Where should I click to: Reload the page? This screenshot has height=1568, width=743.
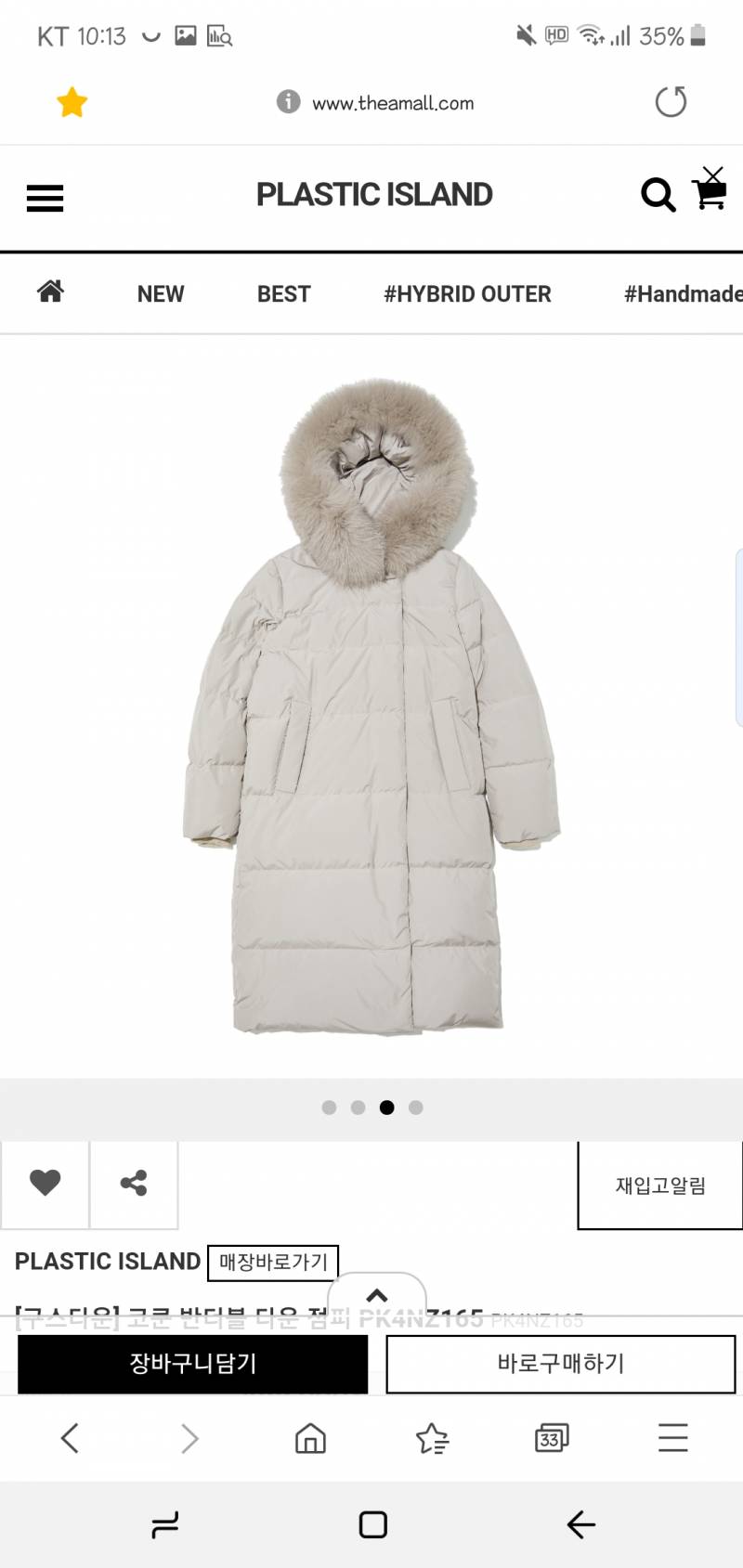pyautogui.click(x=671, y=102)
